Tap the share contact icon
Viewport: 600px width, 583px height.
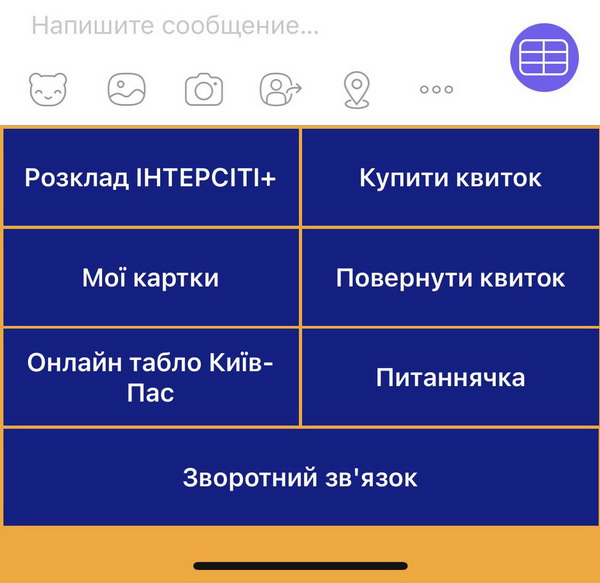click(x=280, y=89)
